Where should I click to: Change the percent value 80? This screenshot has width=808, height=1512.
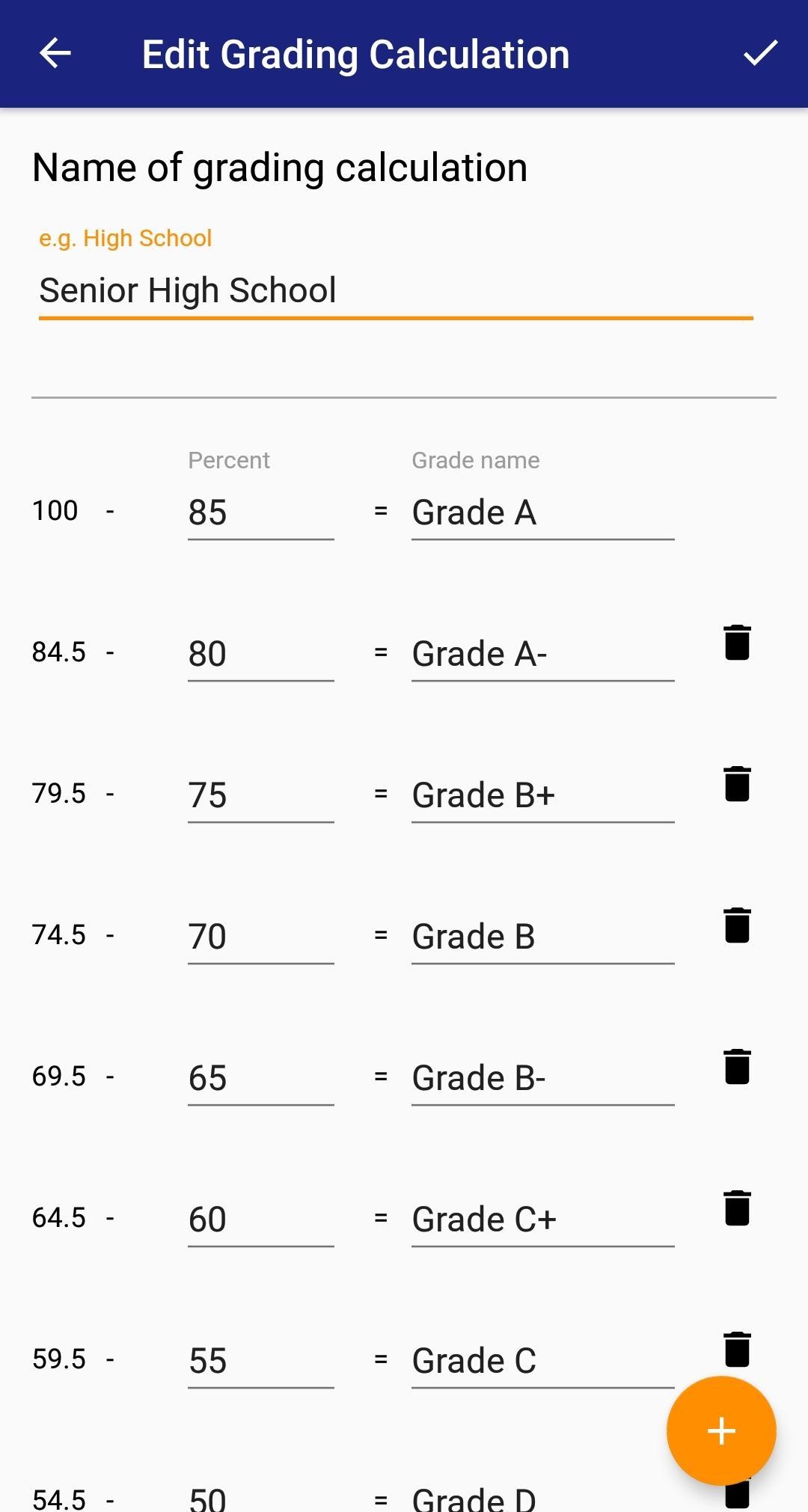pyautogui.click(x=260, y=655)
